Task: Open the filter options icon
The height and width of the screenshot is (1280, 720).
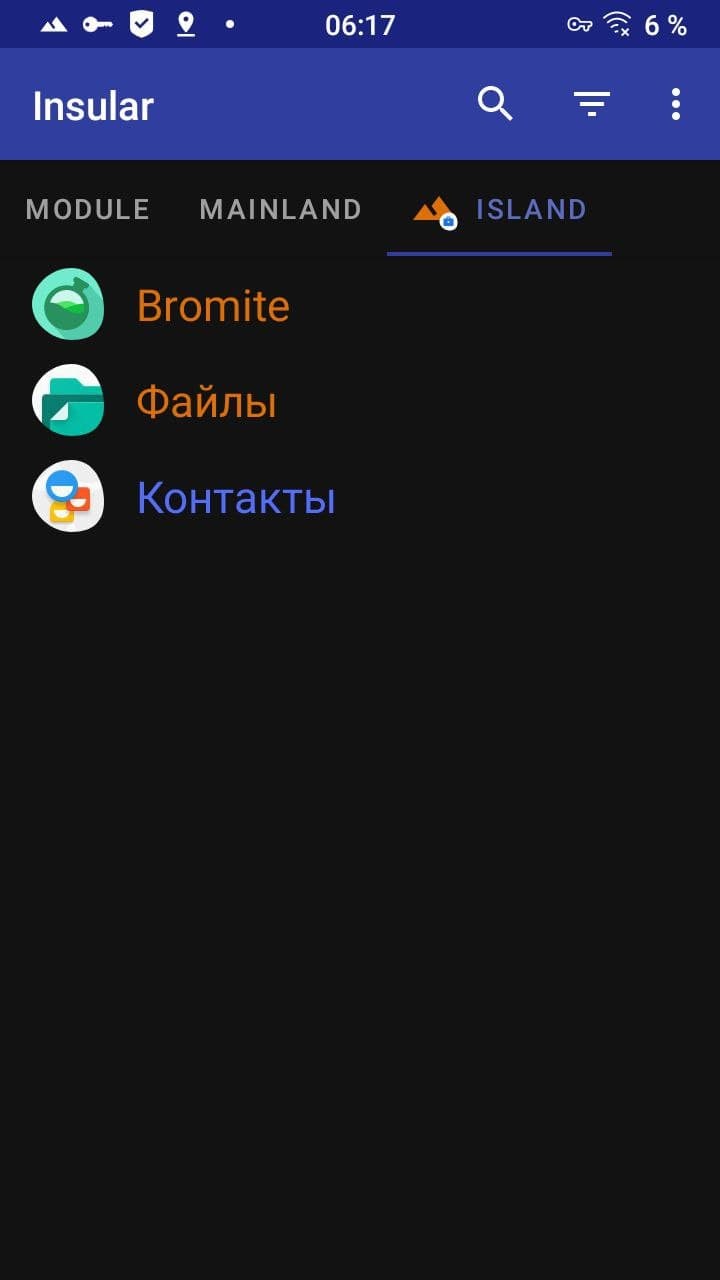Action: (x=591, y=104)
